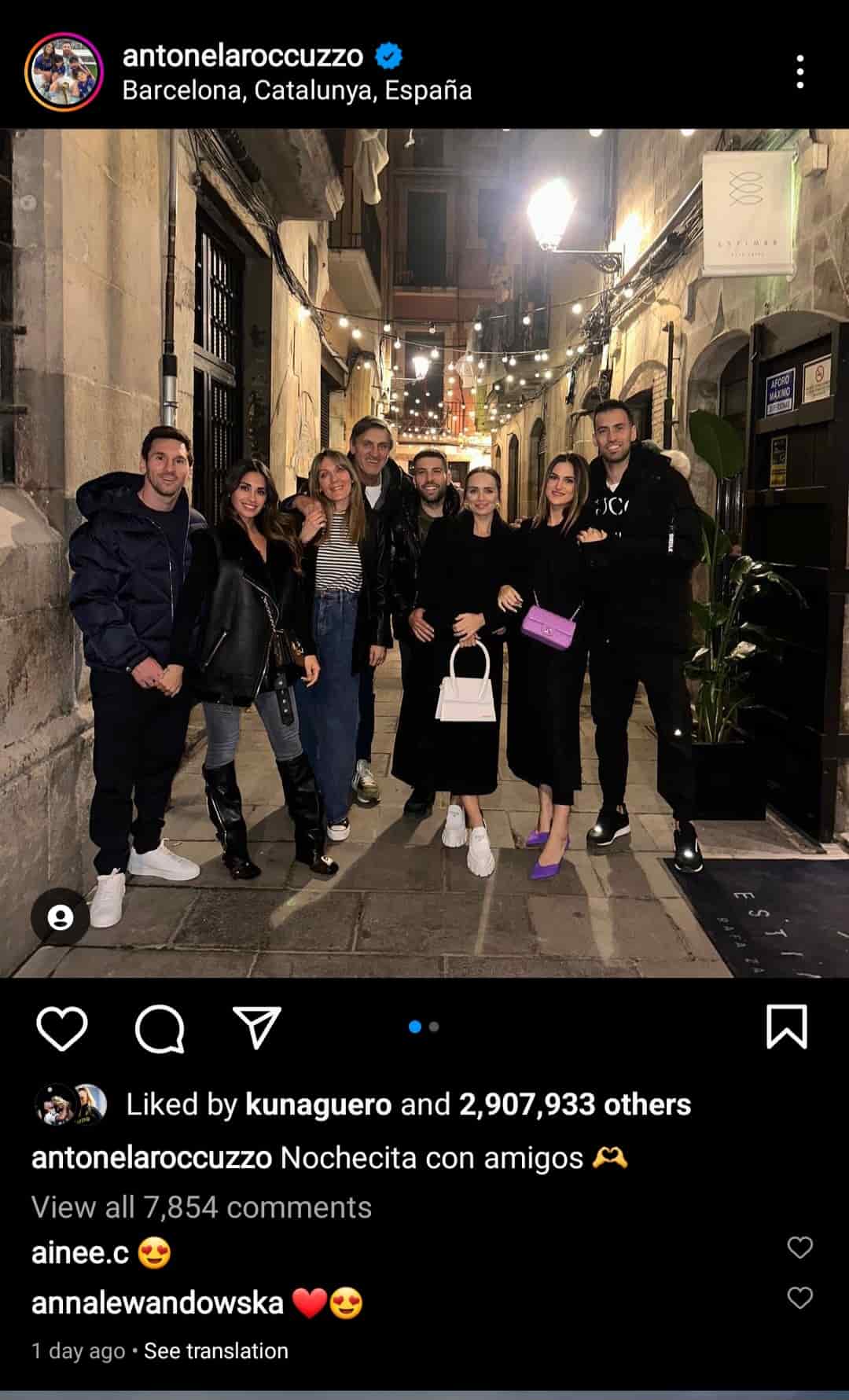Open the Barcelona, Catalunya, España location
The height and width of the screenshot is (1400, 849).
(x=297, y=90)
